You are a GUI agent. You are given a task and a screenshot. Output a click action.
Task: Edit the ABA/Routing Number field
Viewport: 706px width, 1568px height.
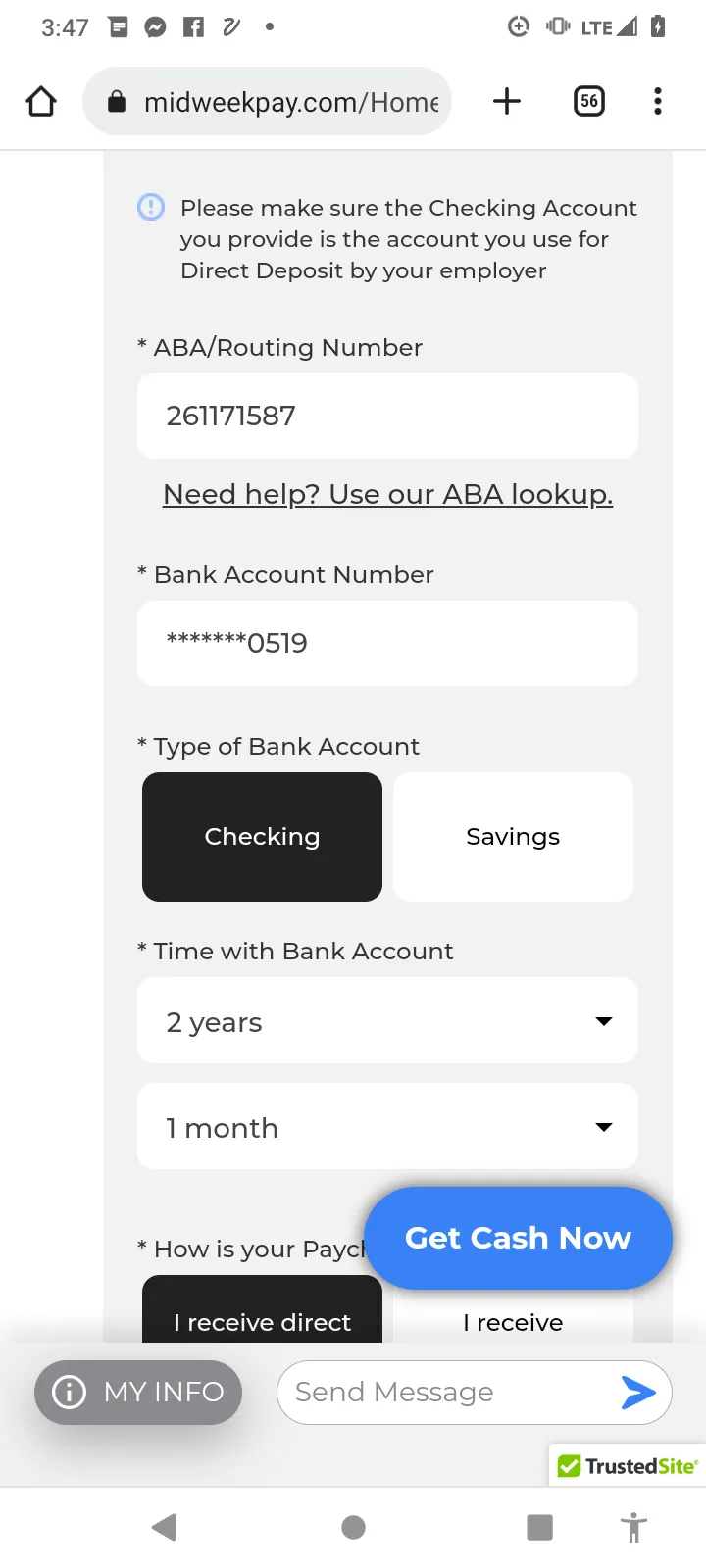point(387,416)
